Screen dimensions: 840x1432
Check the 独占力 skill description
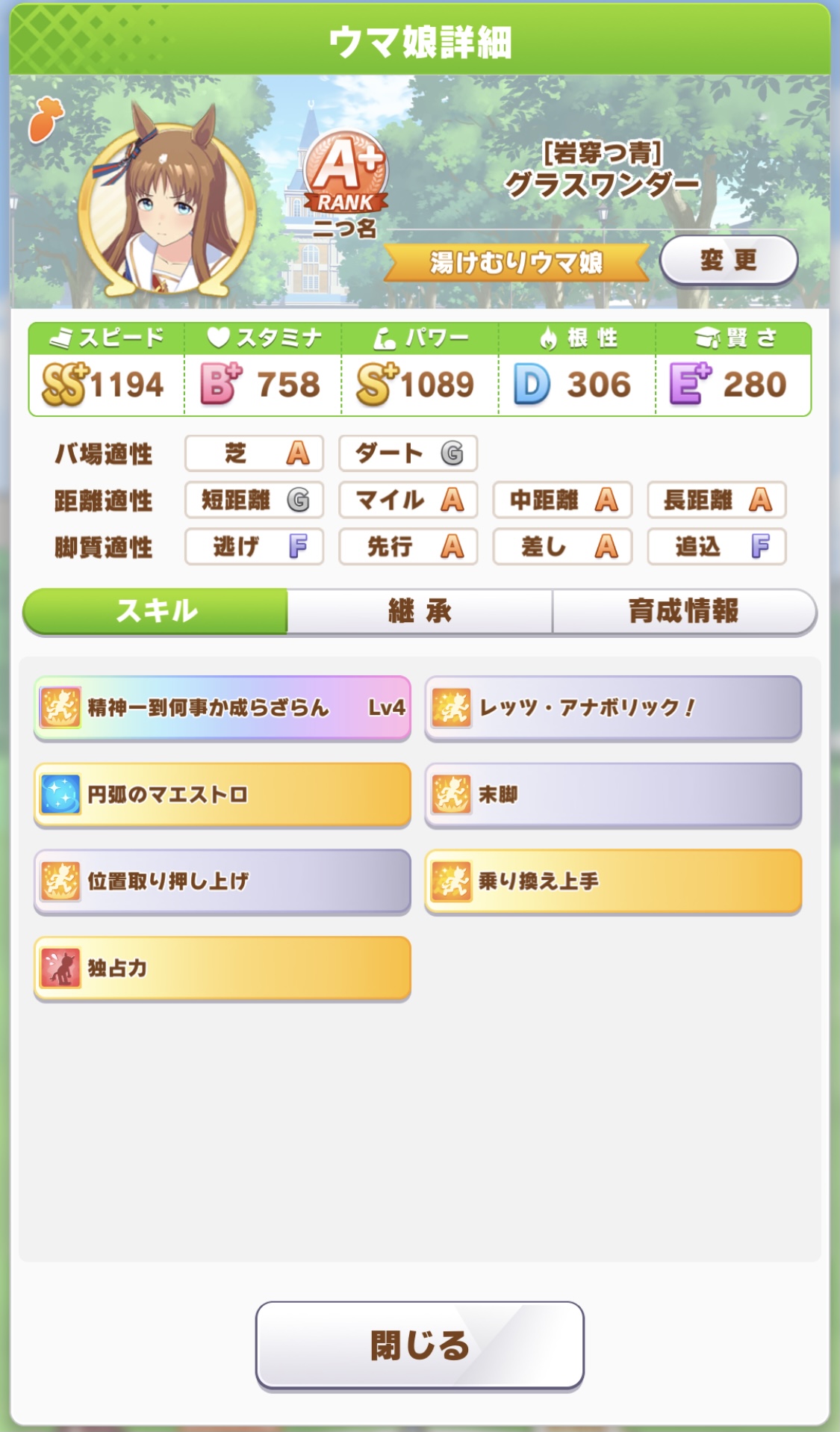click(223, 968)
